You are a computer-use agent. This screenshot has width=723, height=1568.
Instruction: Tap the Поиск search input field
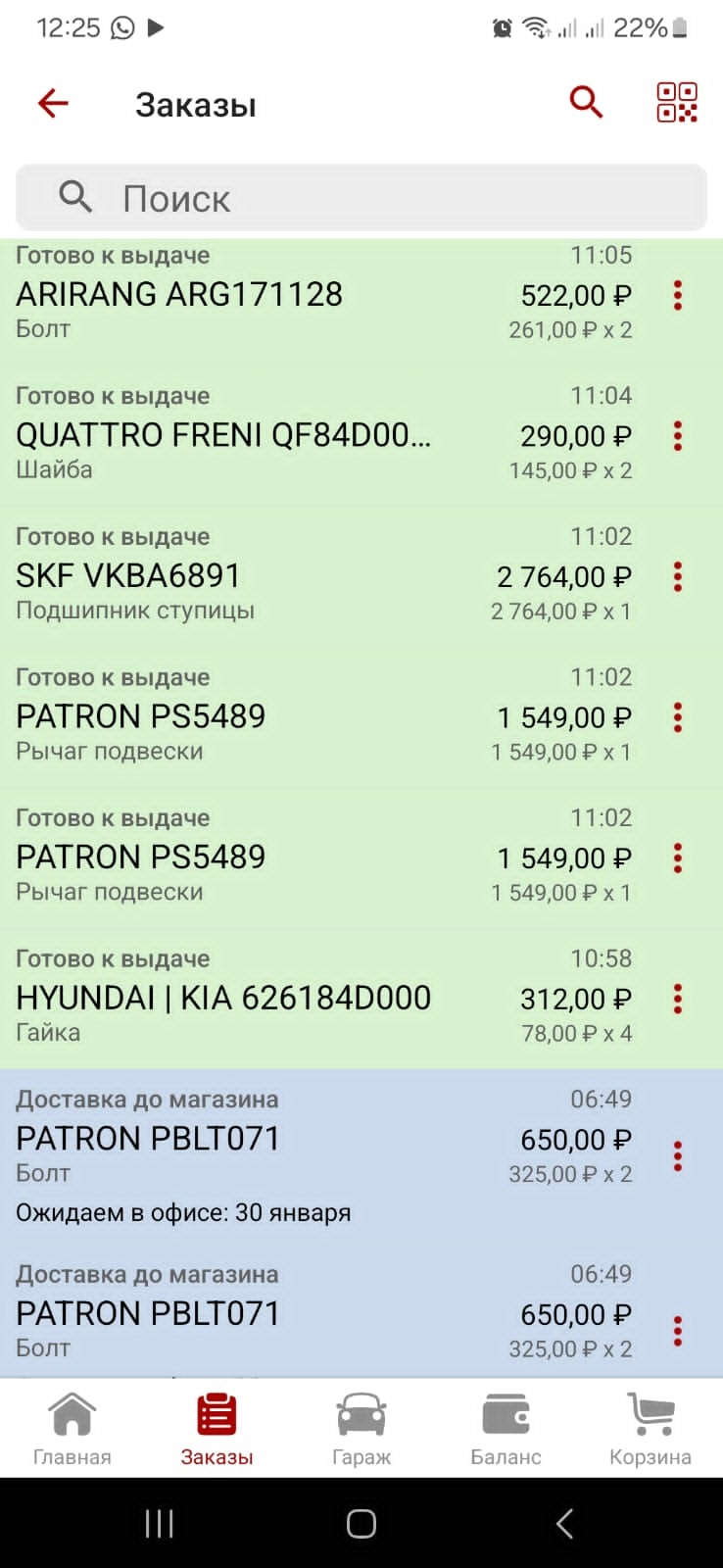point(294,197)
